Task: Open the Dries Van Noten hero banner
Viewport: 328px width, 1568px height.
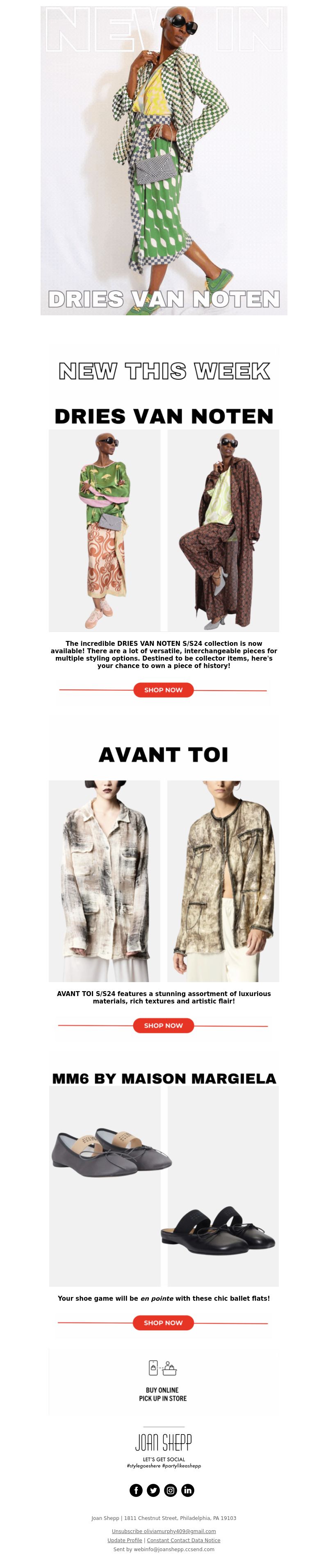Action: click(x=164, y=160)
